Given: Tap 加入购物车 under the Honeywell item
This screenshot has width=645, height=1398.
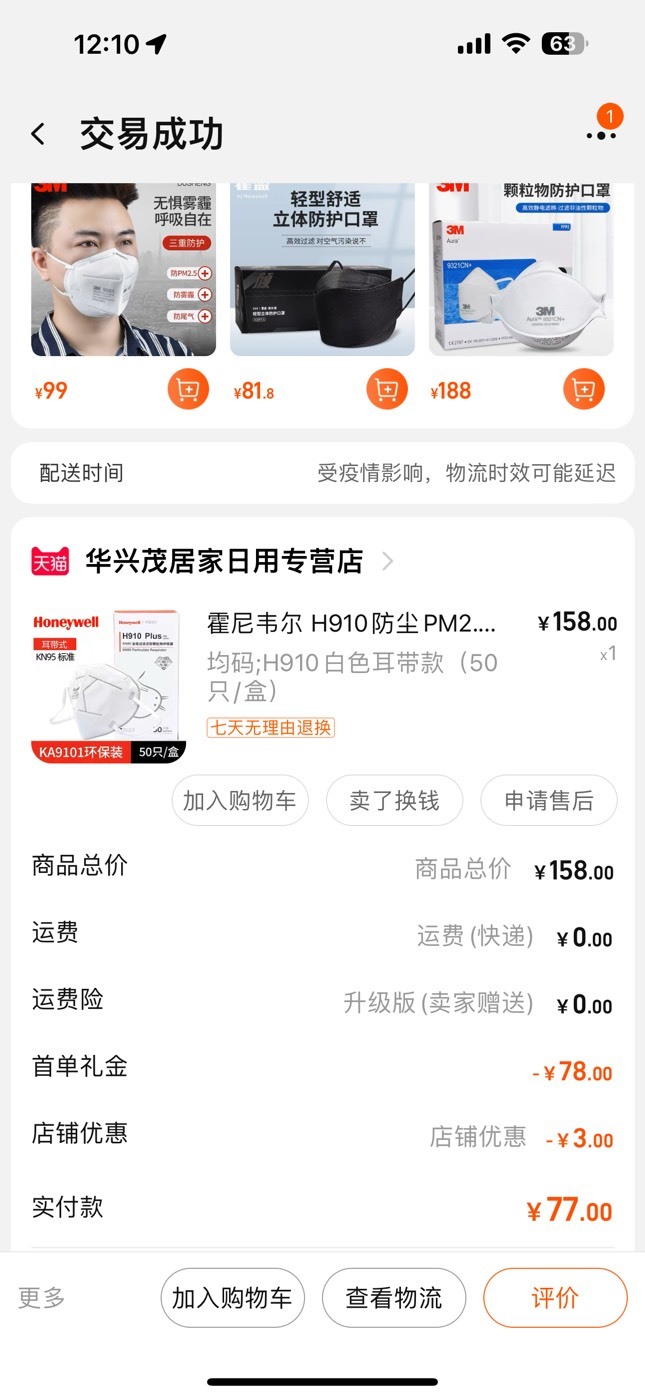Looking at the screenshot, I should click(240, 800).
